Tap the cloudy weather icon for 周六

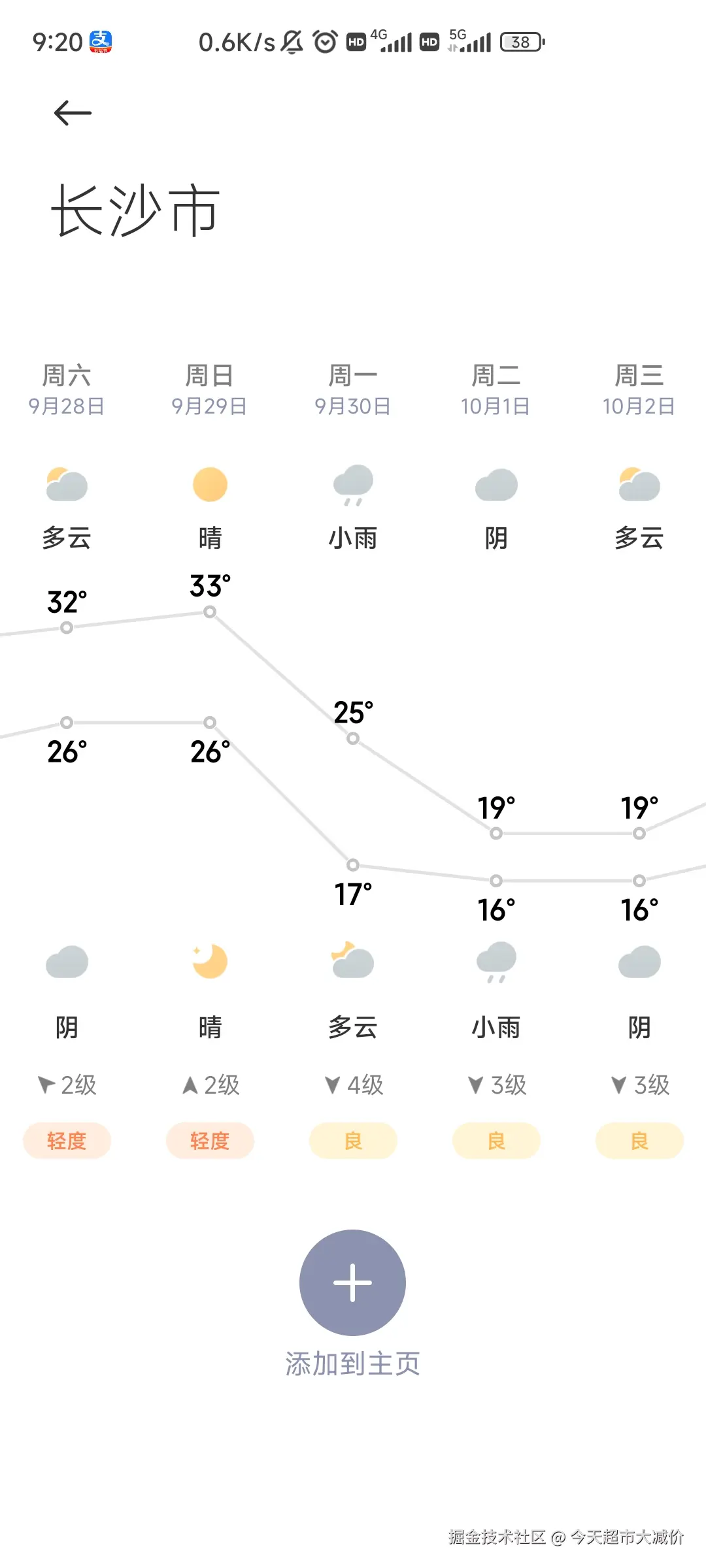pyautogui.click(x=65, y=483)
